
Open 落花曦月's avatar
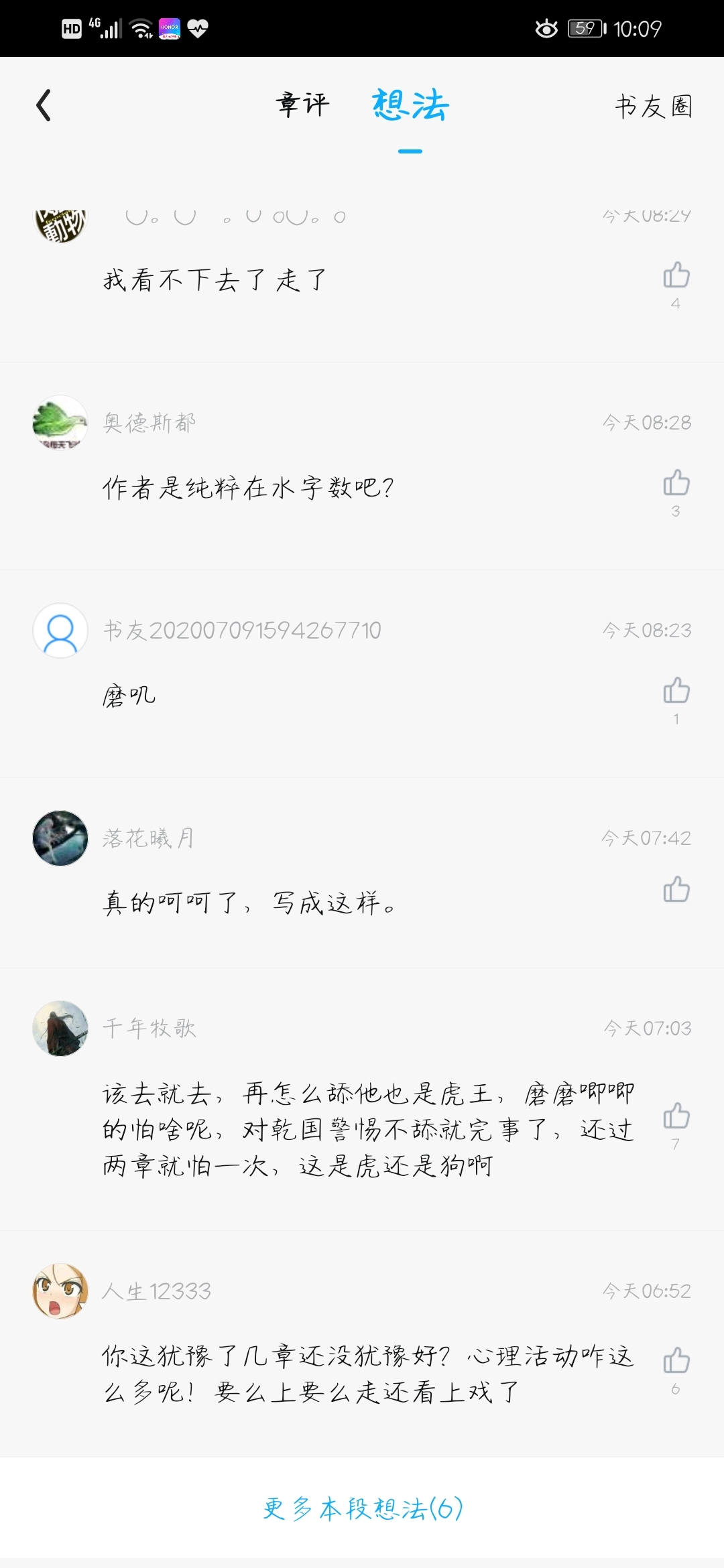coord(60,838)
